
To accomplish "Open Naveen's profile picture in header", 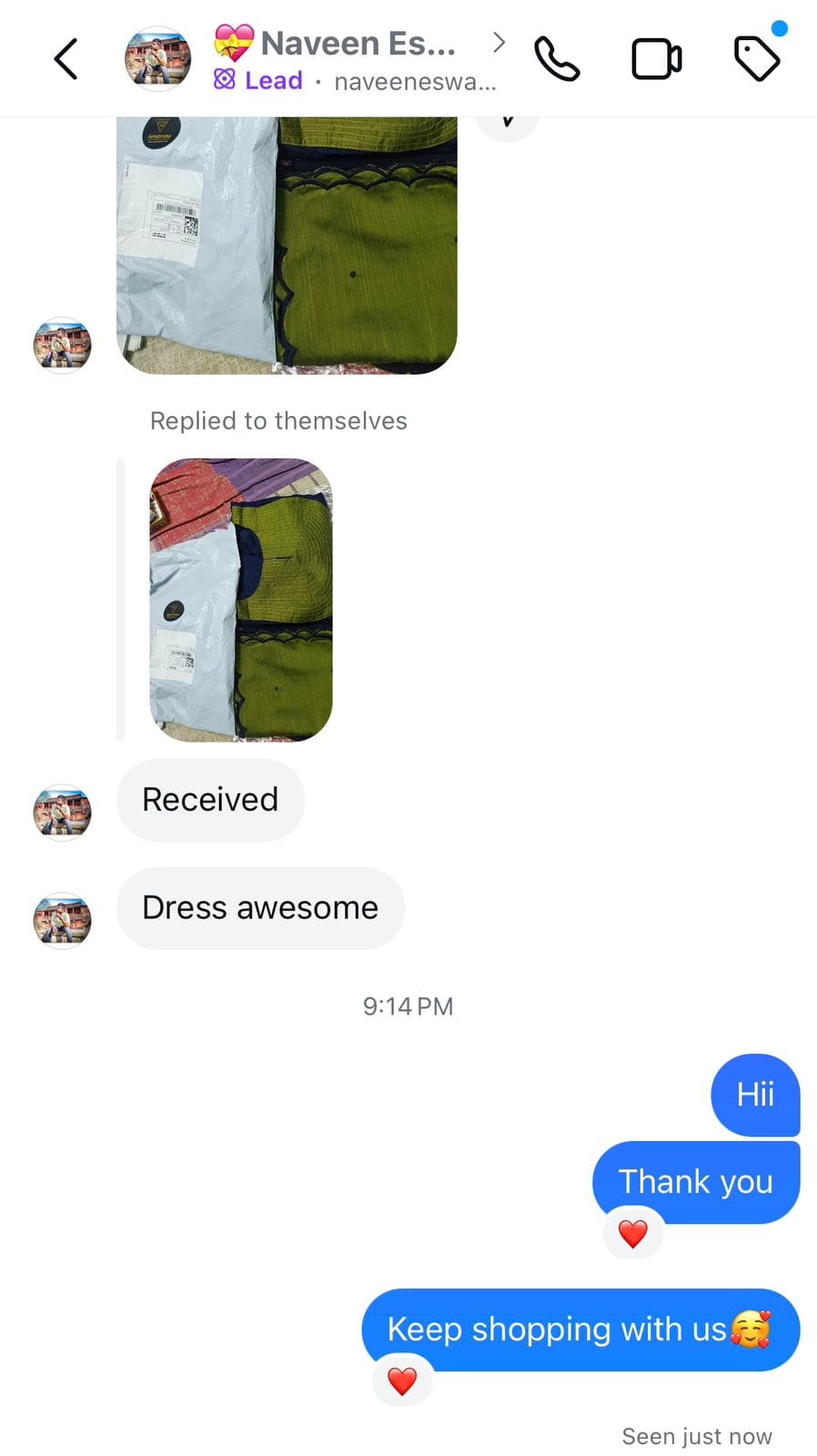I will (157, 59).
